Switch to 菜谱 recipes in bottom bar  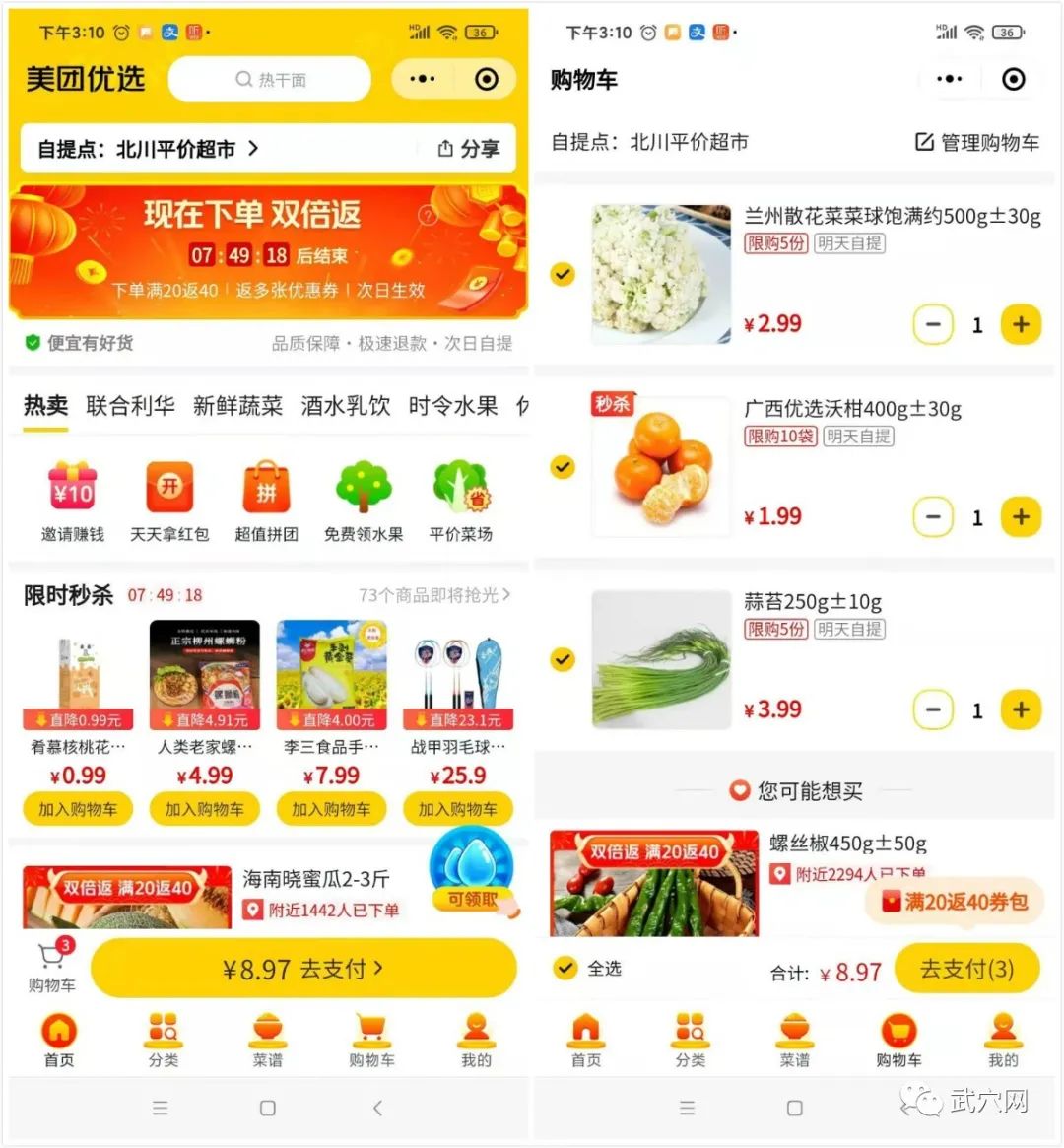(266, 1035)
